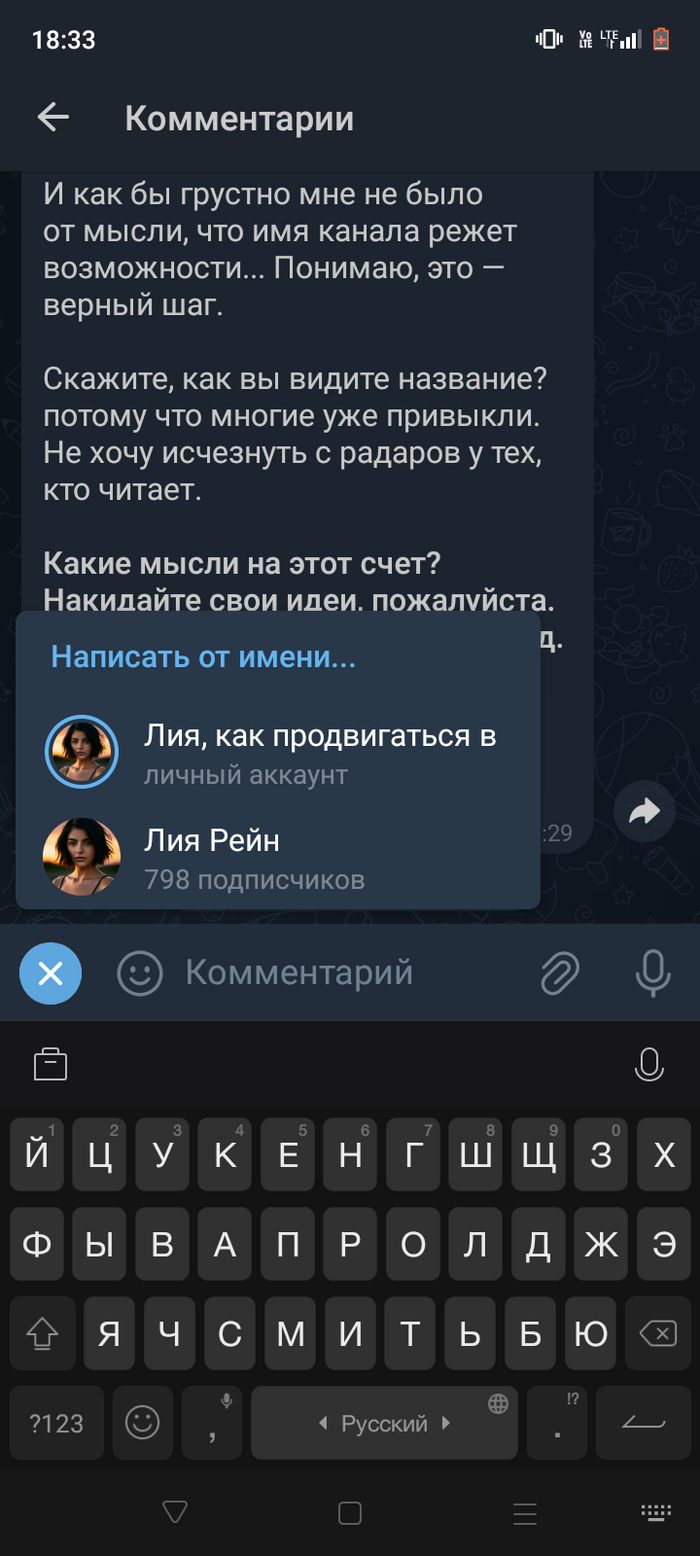Close the "Написать от имени" picker
This screenshot has width=700, height=1556.
50,973
